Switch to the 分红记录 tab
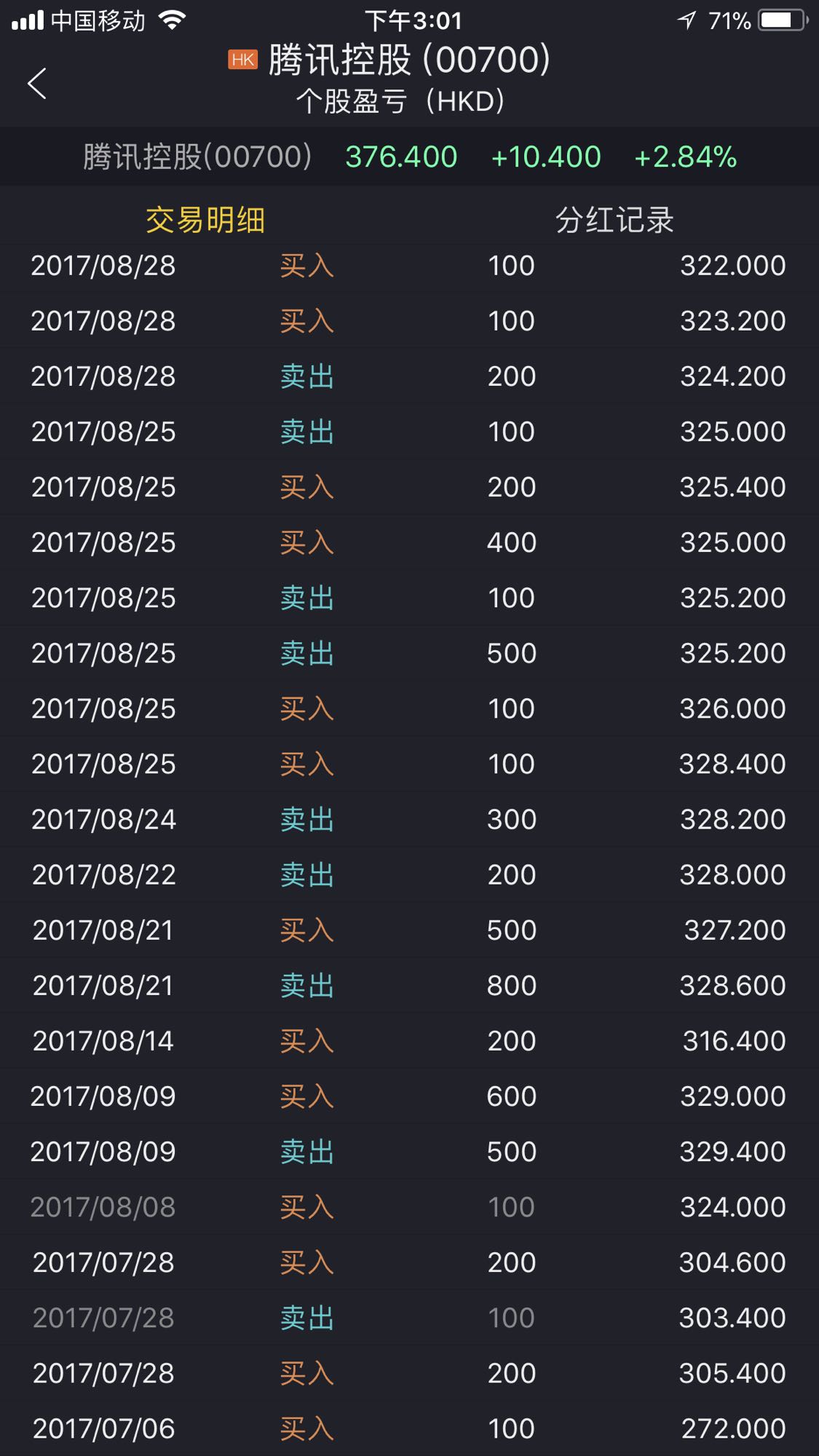The width and height of the screenshot is (819, 1456). point(614,219)
